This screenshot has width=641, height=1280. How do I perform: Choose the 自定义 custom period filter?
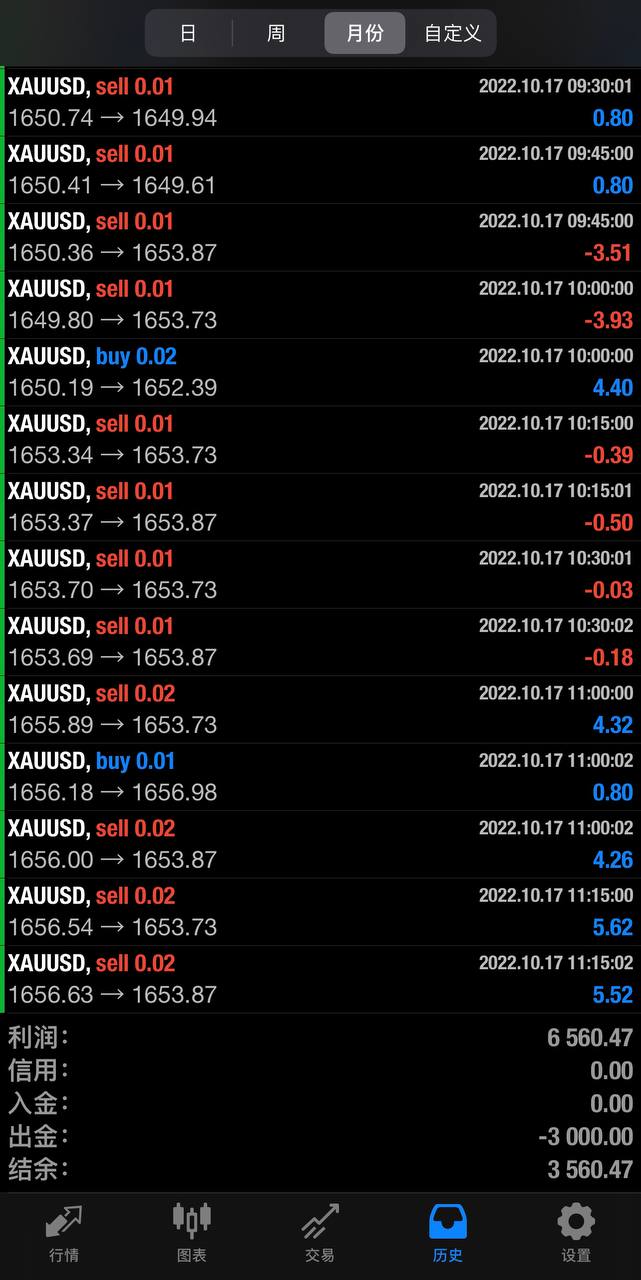pos(452,33)
